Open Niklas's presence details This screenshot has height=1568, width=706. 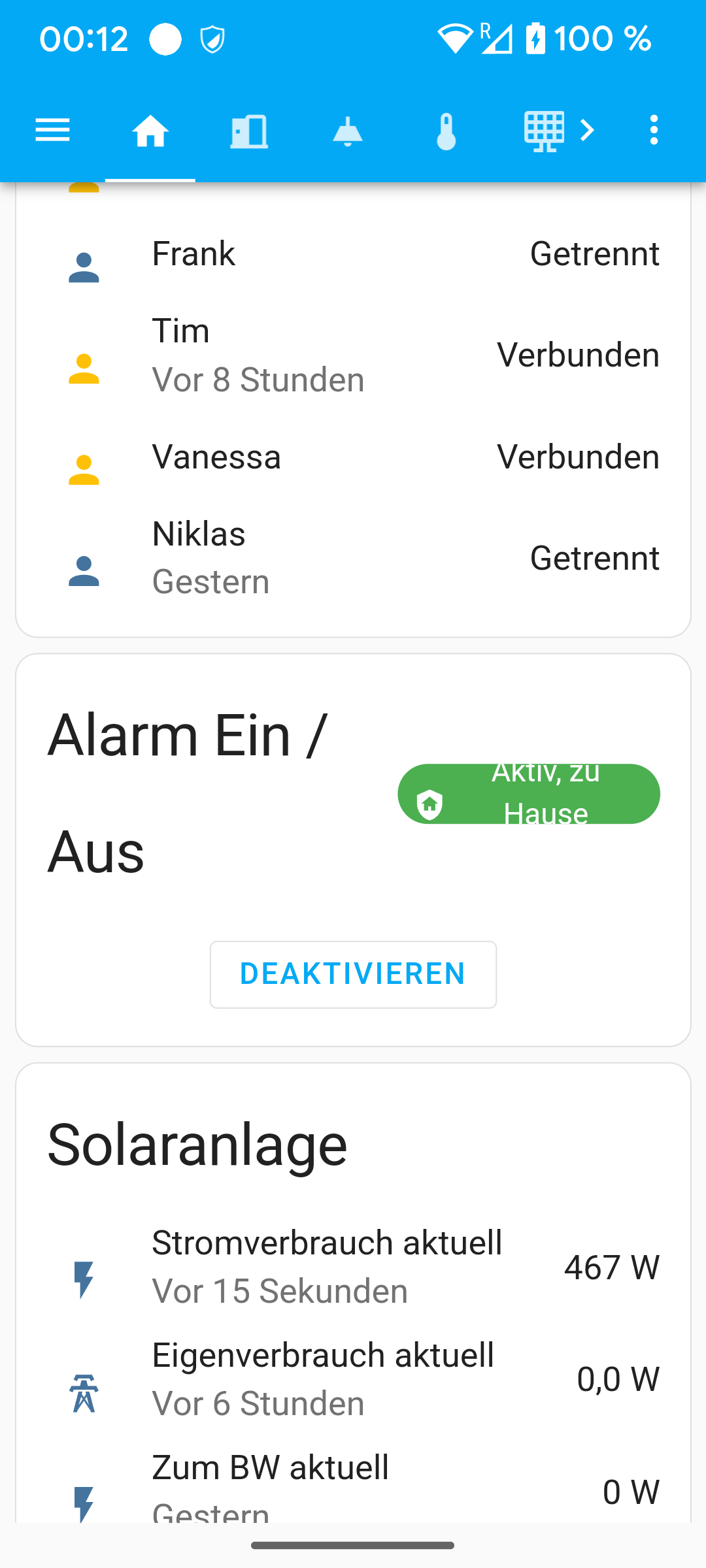coord(353,557)
